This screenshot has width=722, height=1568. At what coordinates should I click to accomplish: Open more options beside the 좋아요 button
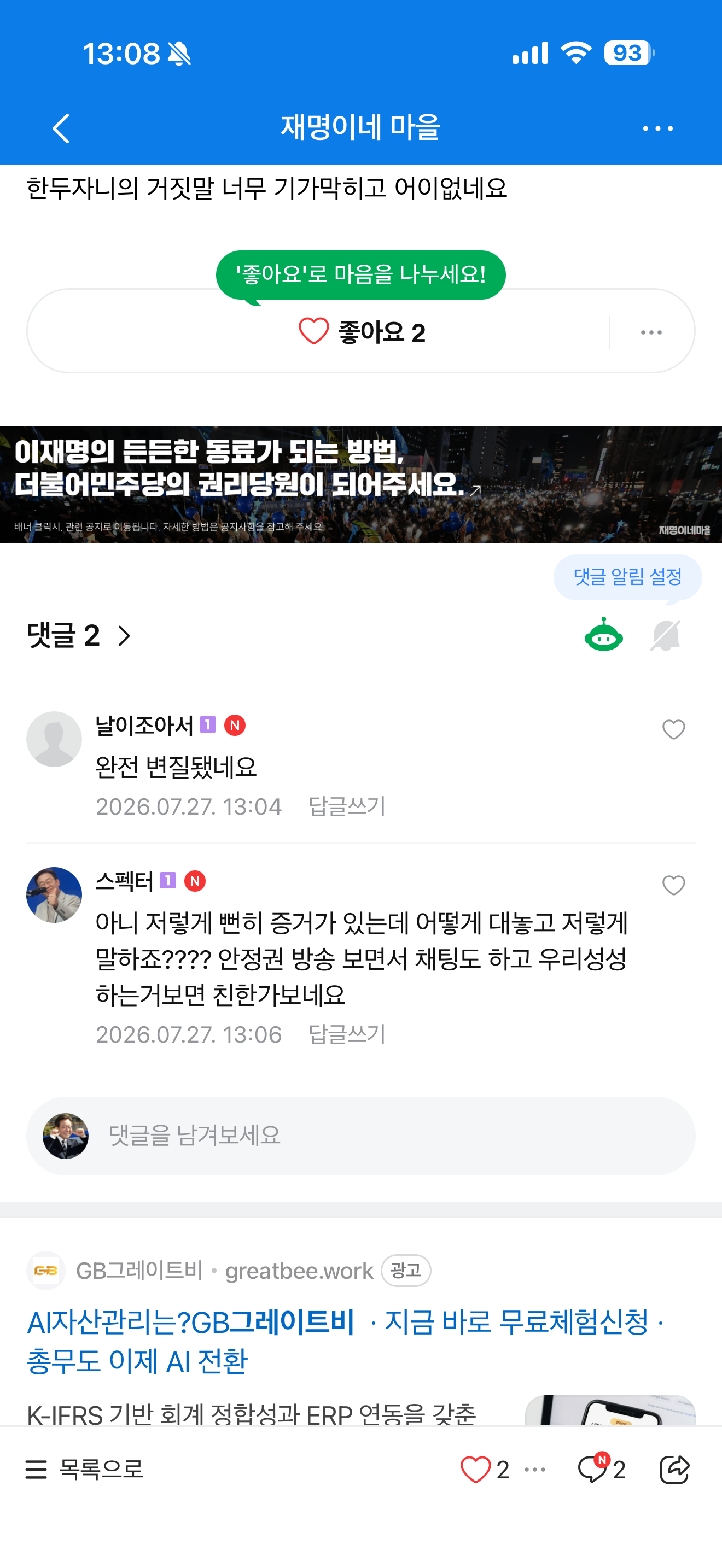(x=651, y=332)
